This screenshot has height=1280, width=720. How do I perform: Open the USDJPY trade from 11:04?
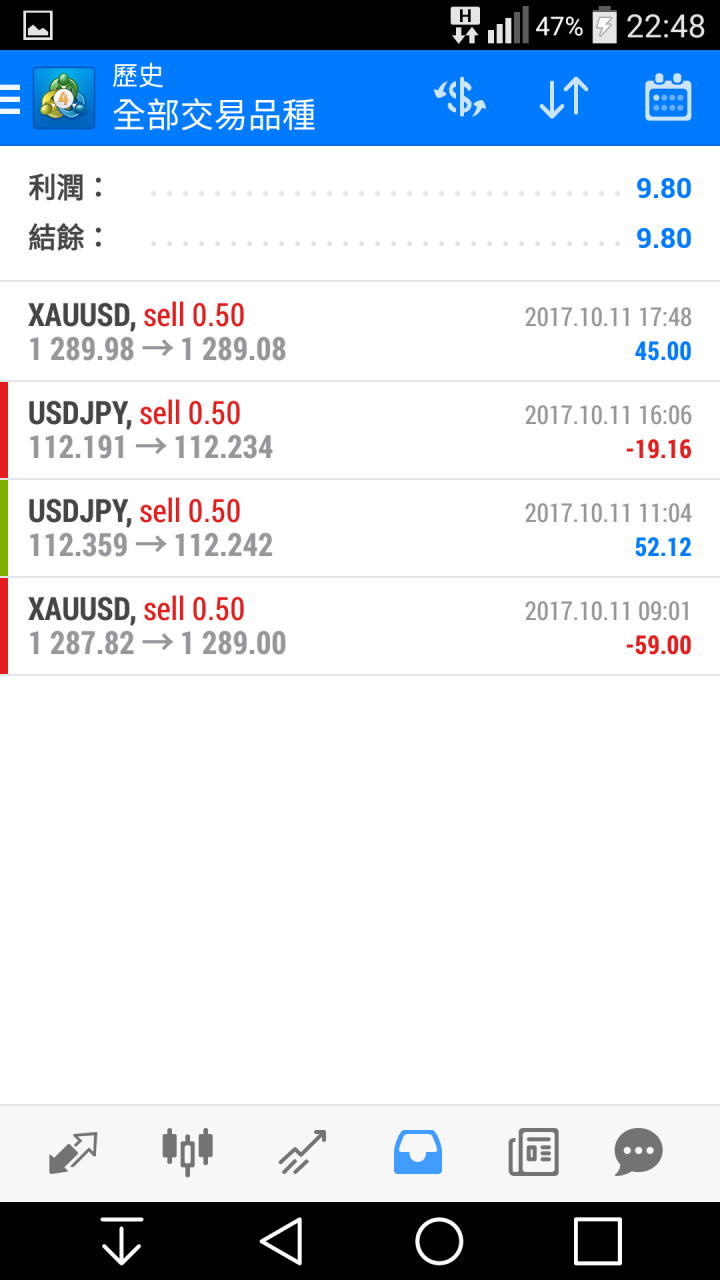(x=360, y=528)
